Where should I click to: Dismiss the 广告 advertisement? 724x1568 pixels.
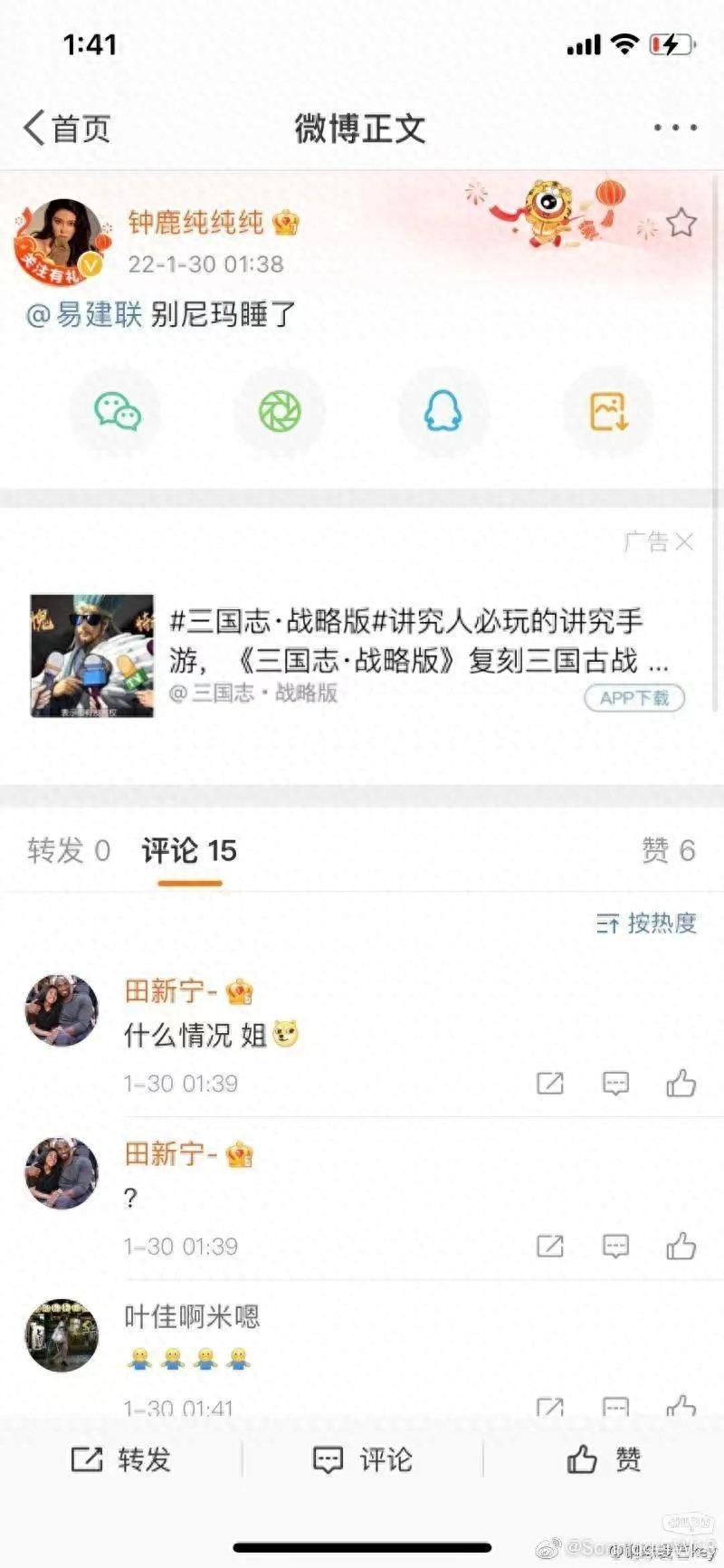pos(684,541)
